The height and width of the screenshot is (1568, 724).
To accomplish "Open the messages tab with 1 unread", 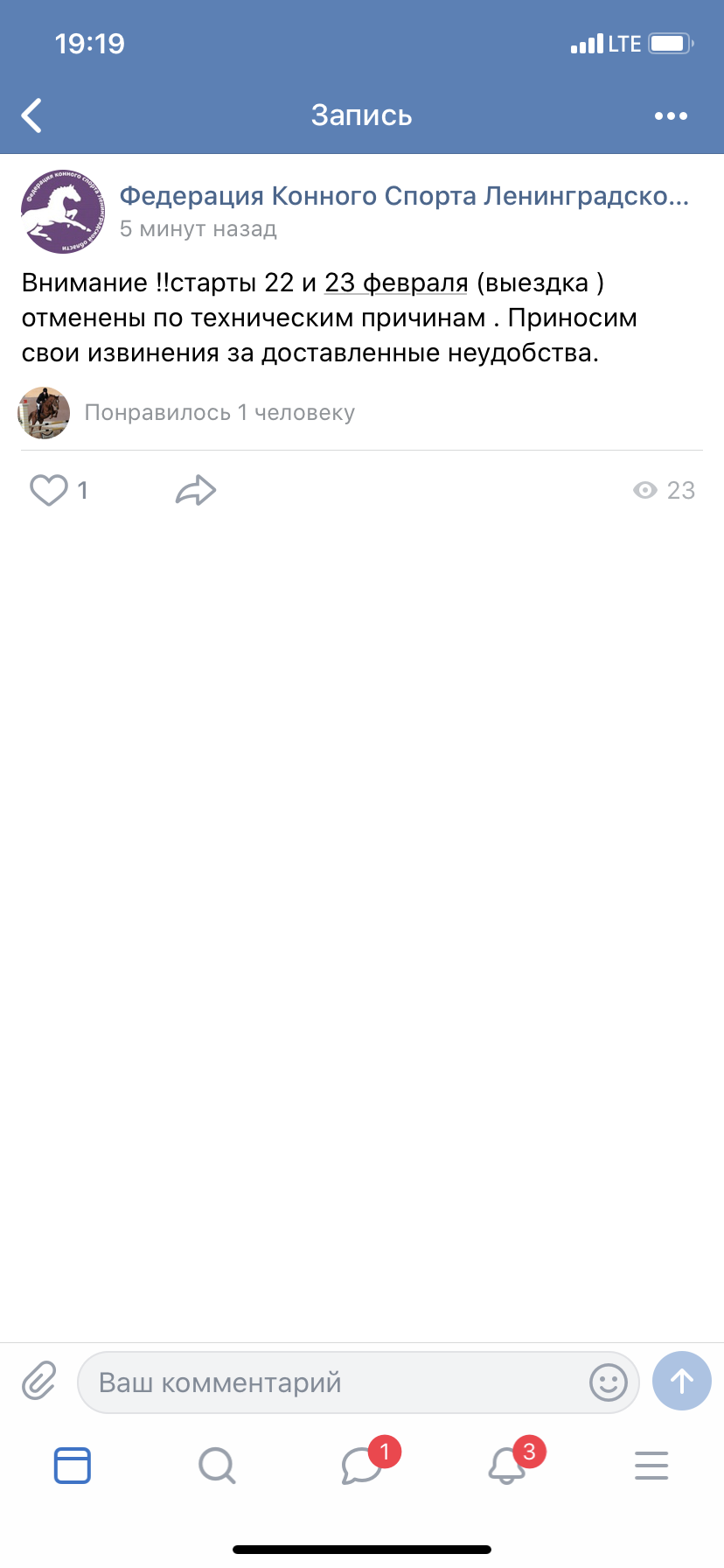I will [x=362, y=1465].
